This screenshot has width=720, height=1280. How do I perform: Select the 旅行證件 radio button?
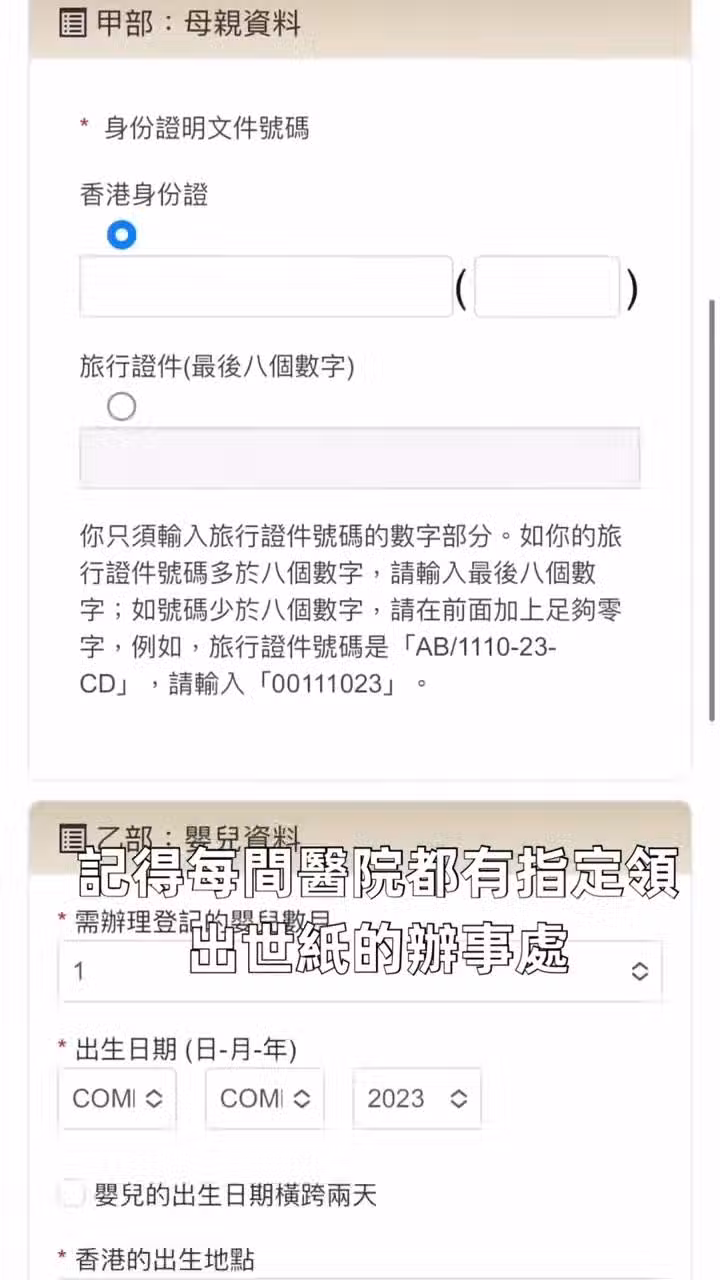[121, 407]
